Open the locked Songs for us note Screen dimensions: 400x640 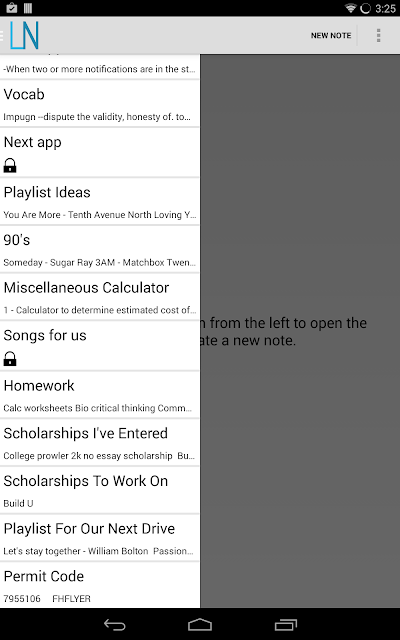100,346
